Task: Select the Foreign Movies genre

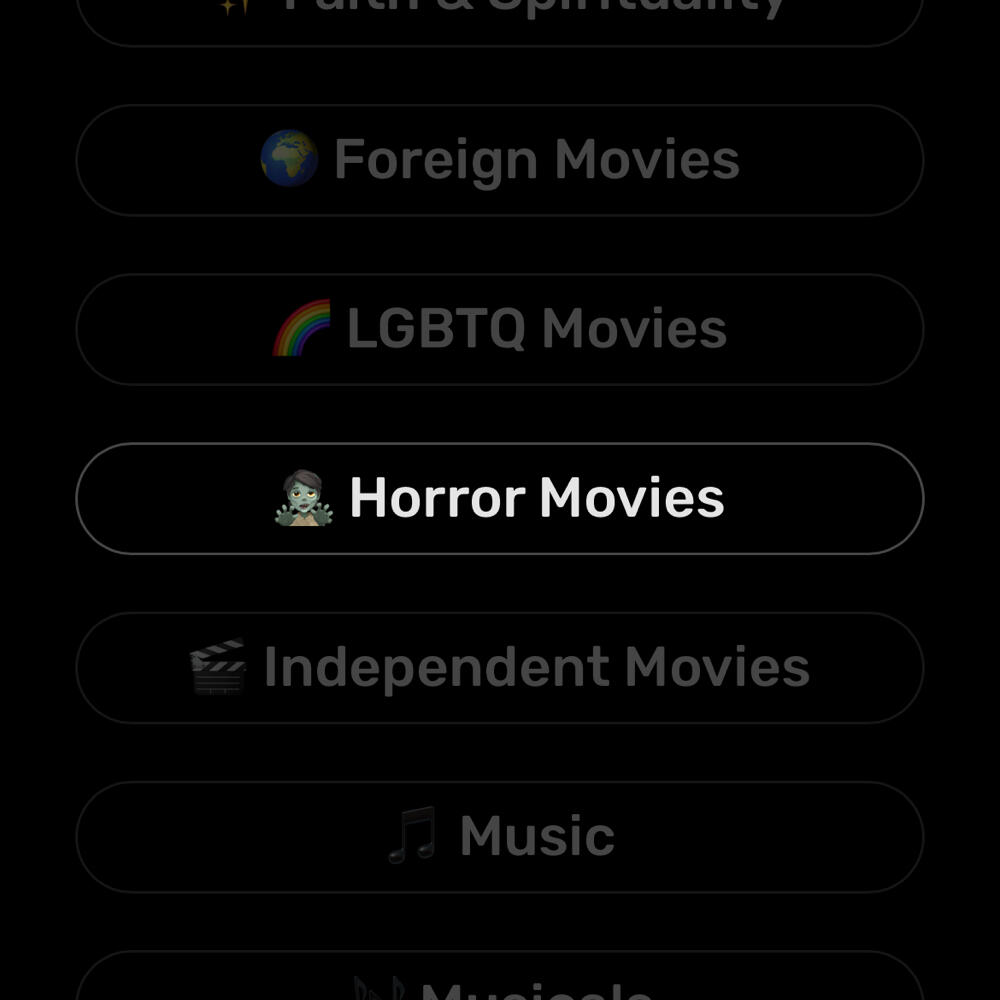Action: [x=500, y=160]
